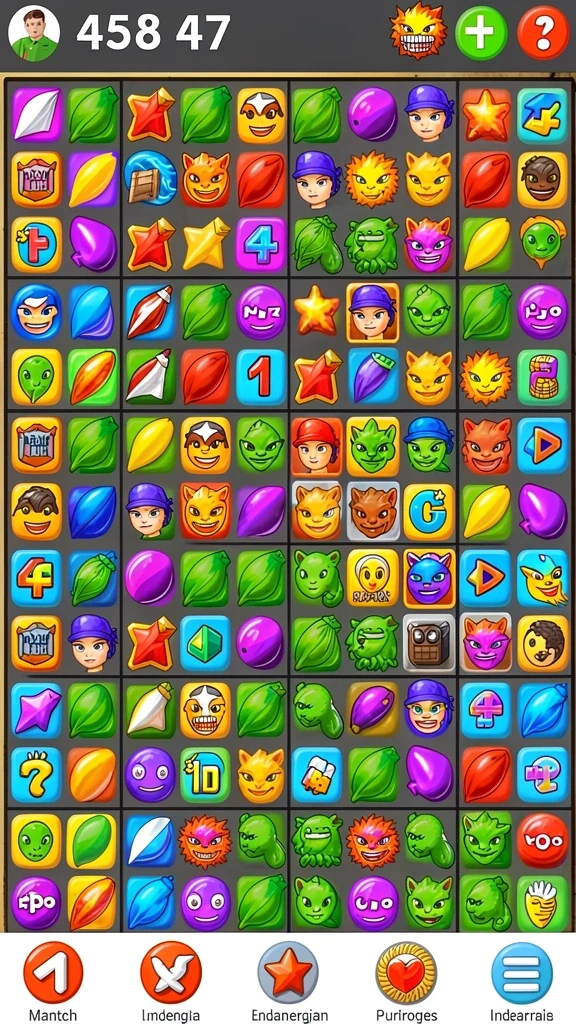
Task: Open the Puriroges heart button
Action: [x=406, y=973]
